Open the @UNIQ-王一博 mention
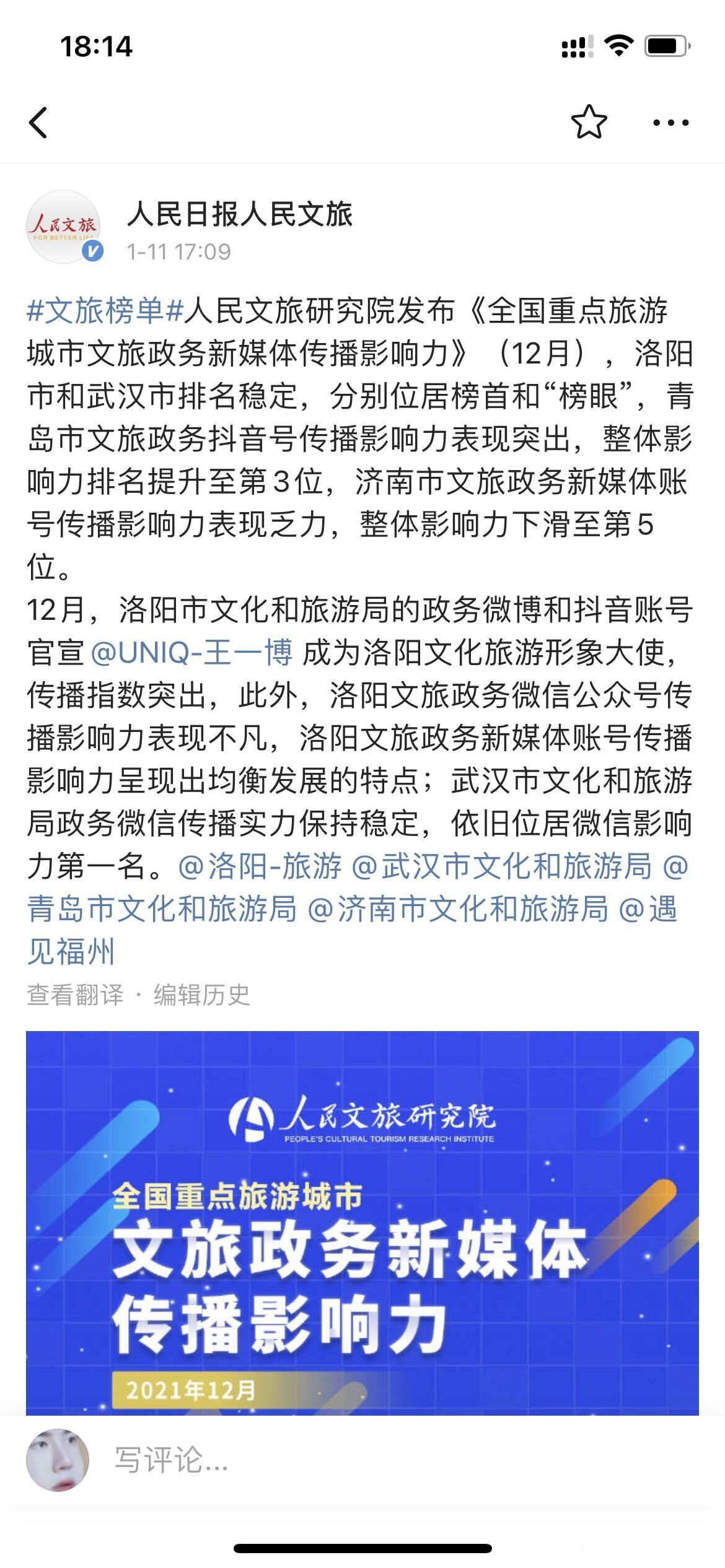725x1568 pixels. (x=191, y=653)
